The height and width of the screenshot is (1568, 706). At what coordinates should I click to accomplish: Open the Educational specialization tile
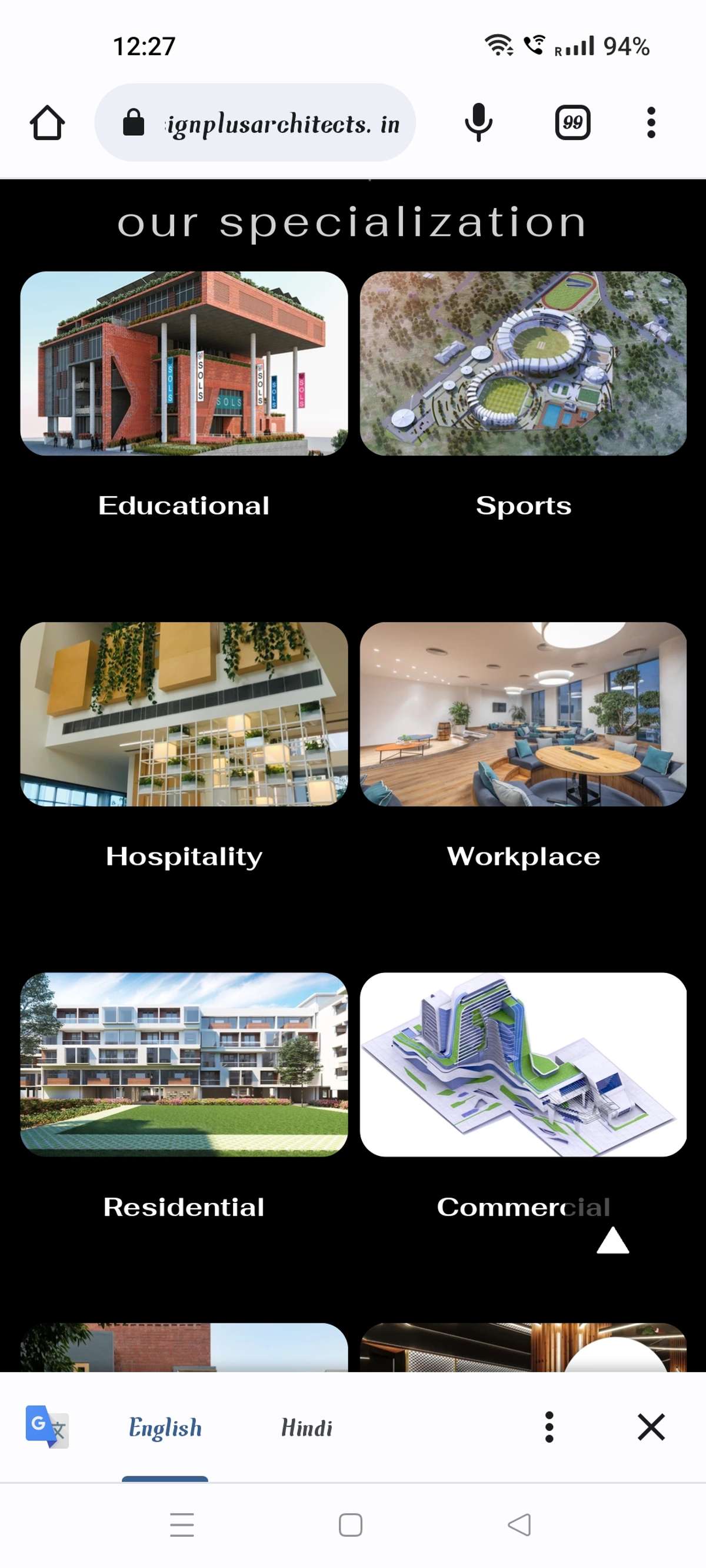click(x=184, y=363)
